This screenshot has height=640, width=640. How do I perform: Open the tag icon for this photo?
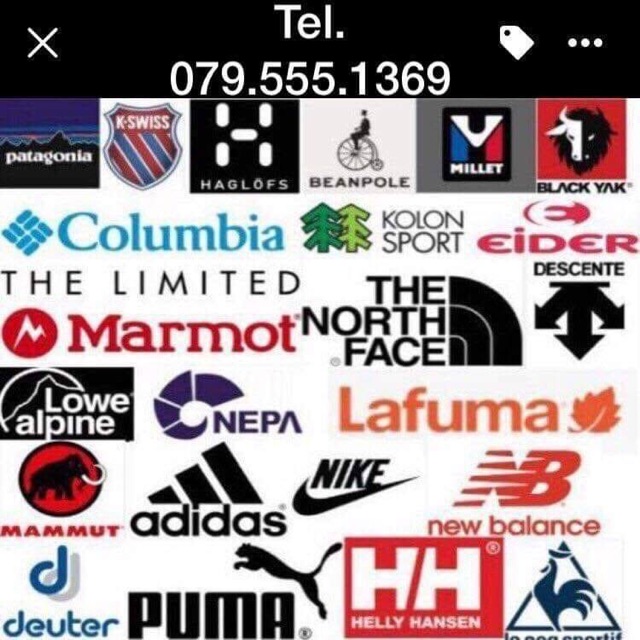[x=516, y=42]
